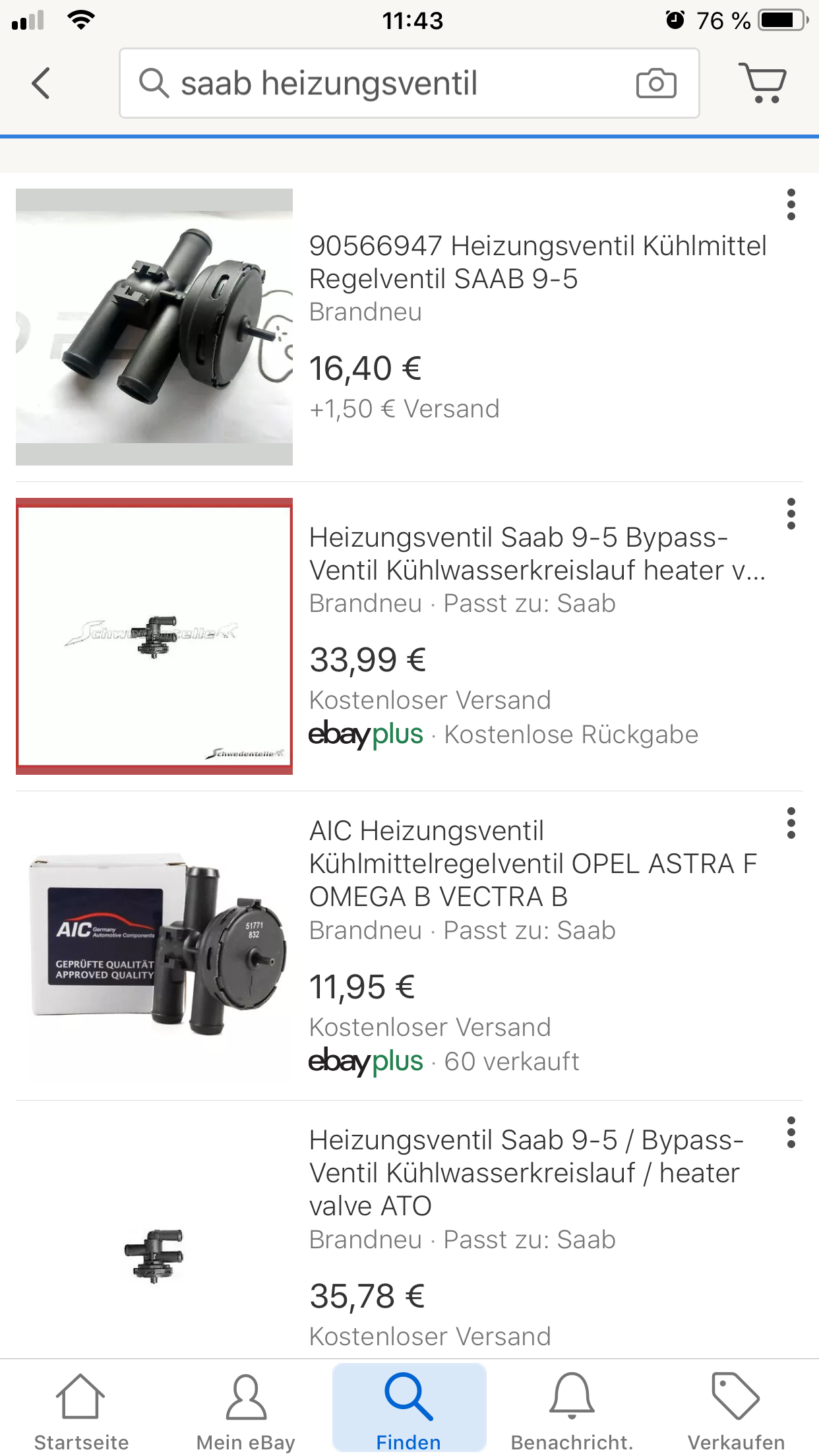Open the heater valve ATO listing for 35,78 €

[409, 1230]
